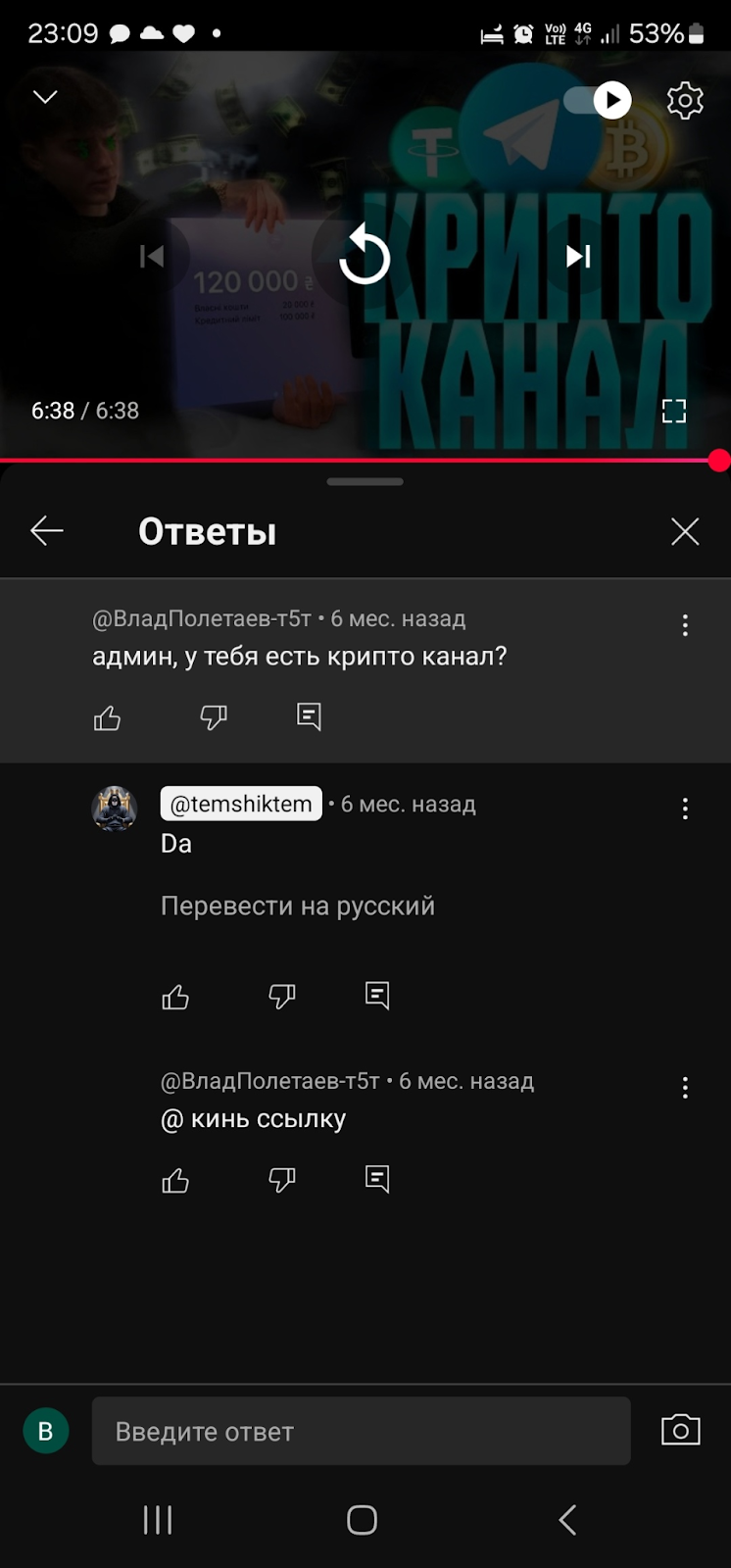Image resolution: width=731 pixels, height=1568 pixels.
Task: Open options menu for @temshiktem reply
Action: [685, 808]
